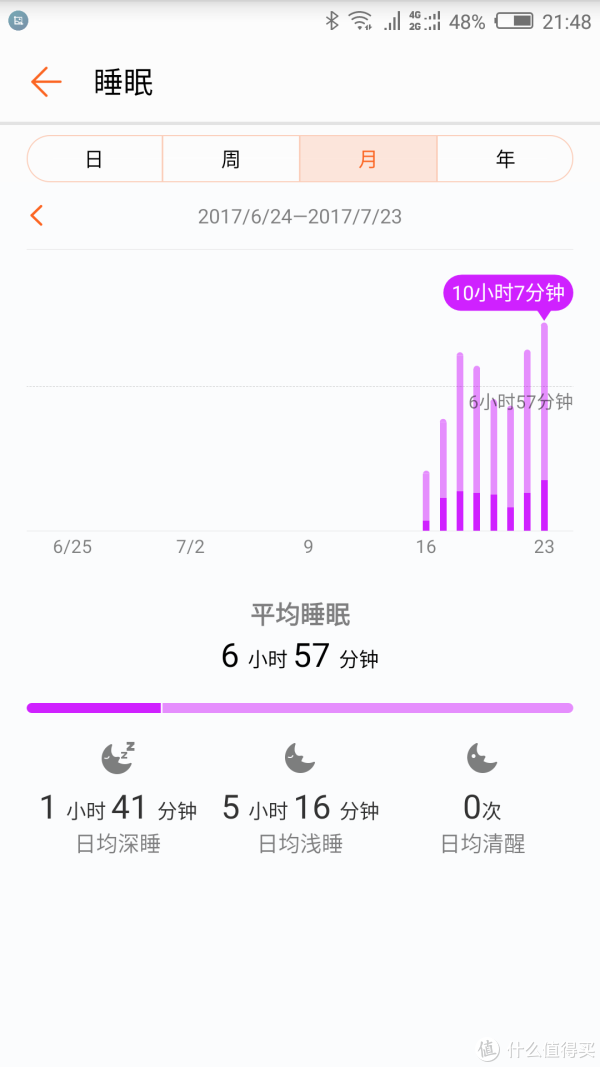Screen dimensions: 600x1067
Task: Switch to the 周 tab
Action: (231, 159)
